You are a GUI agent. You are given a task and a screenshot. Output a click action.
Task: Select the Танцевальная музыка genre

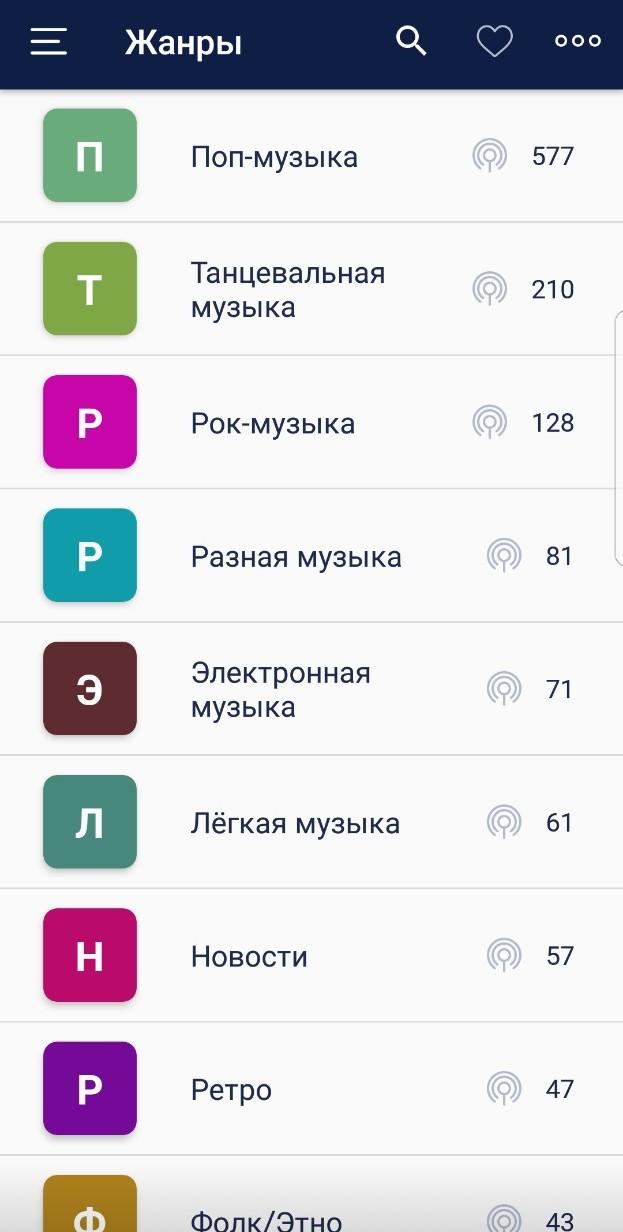[x=288, y=290]
